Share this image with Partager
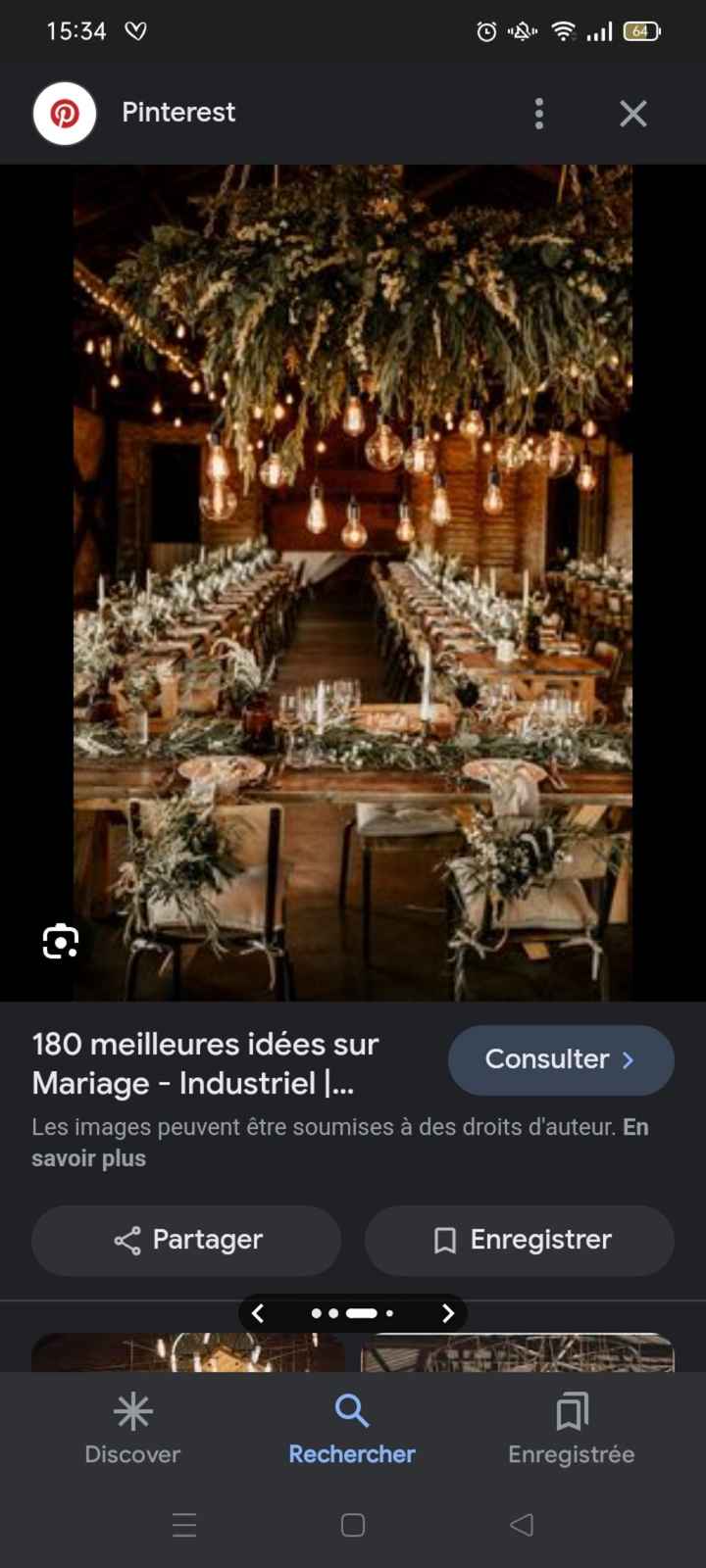 186,1240
